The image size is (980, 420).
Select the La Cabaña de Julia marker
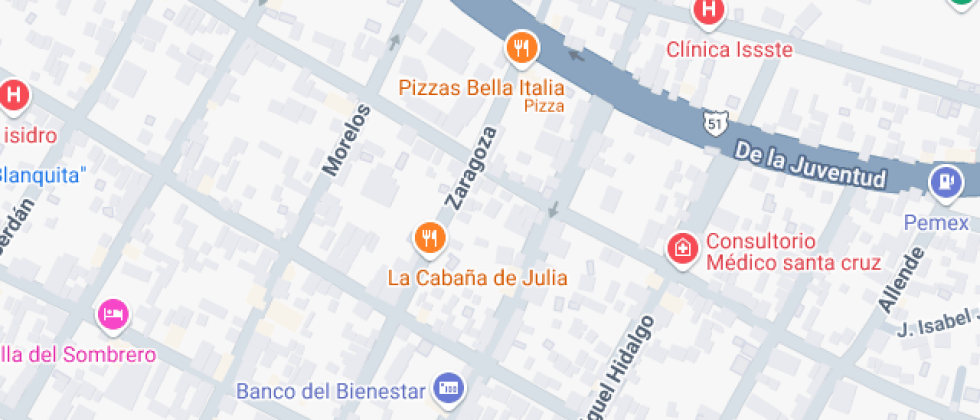pos(430,238)
